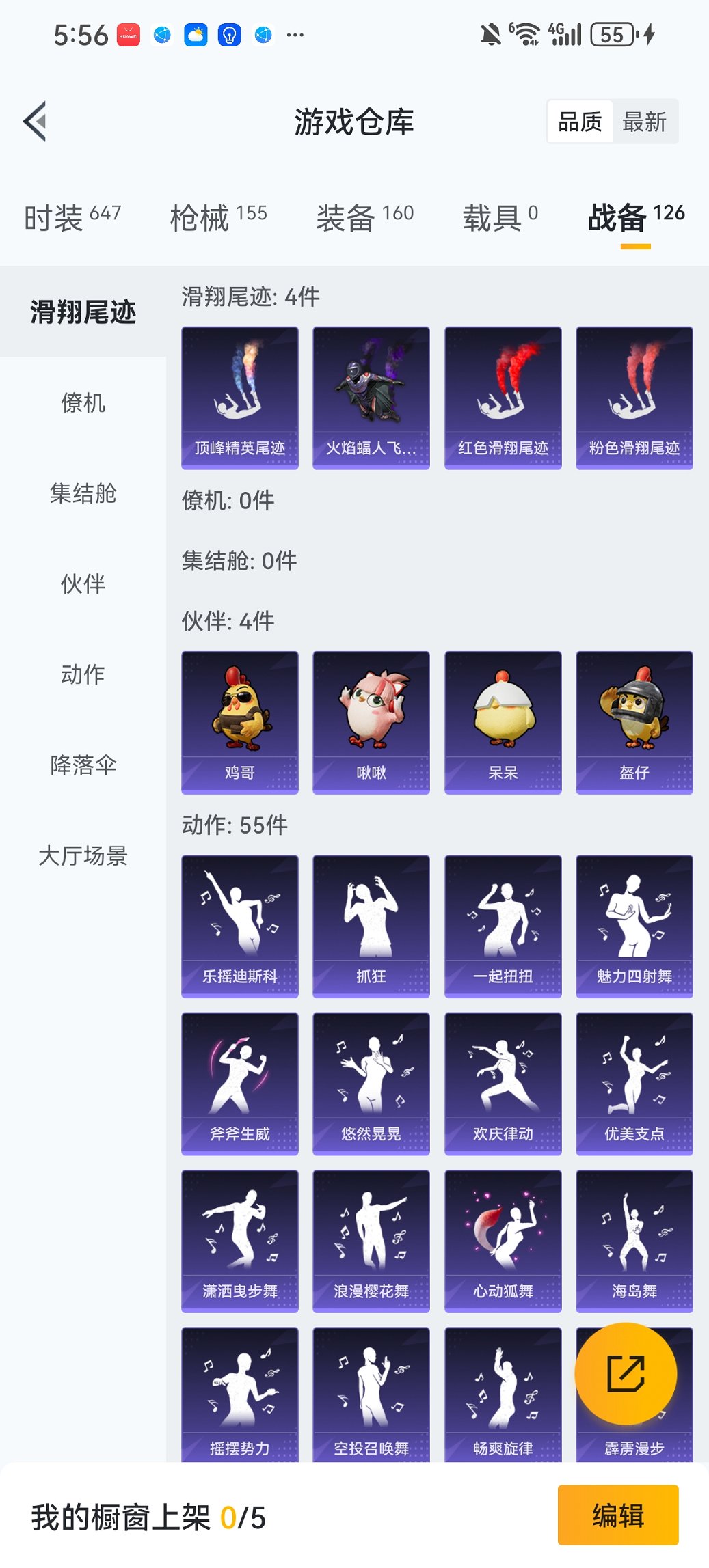Viewport: 709px width, 1568px height.
Task: Switch to the 装备 tab
Action: (364, 217)
